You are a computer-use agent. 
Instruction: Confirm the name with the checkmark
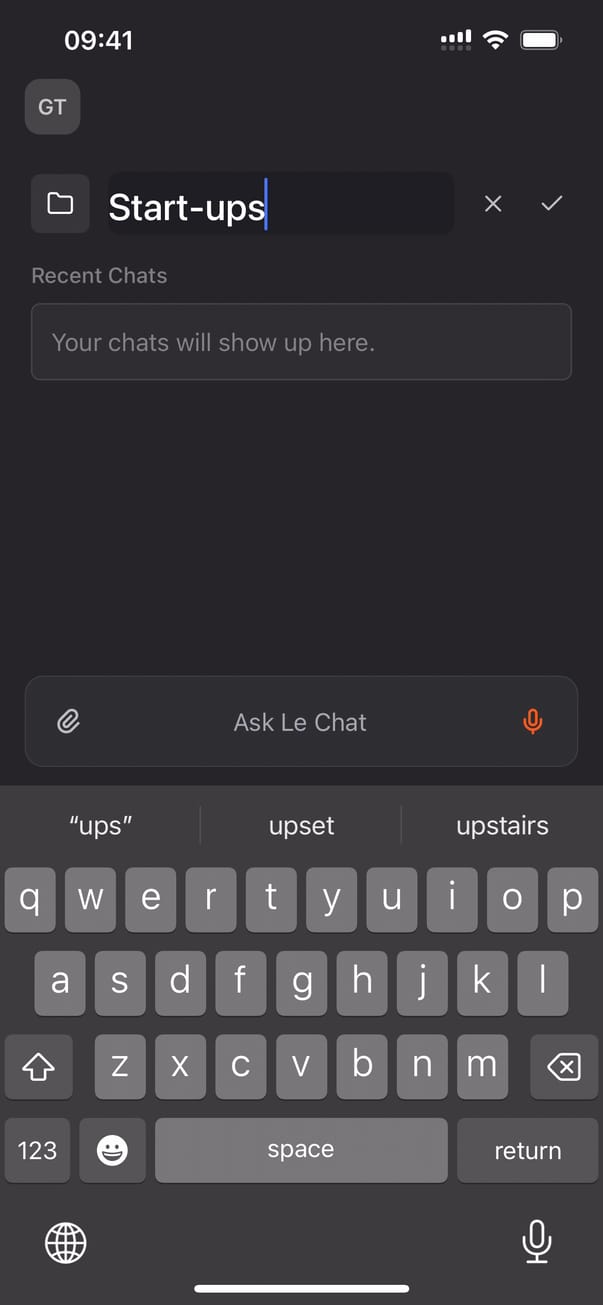[552, 204]
